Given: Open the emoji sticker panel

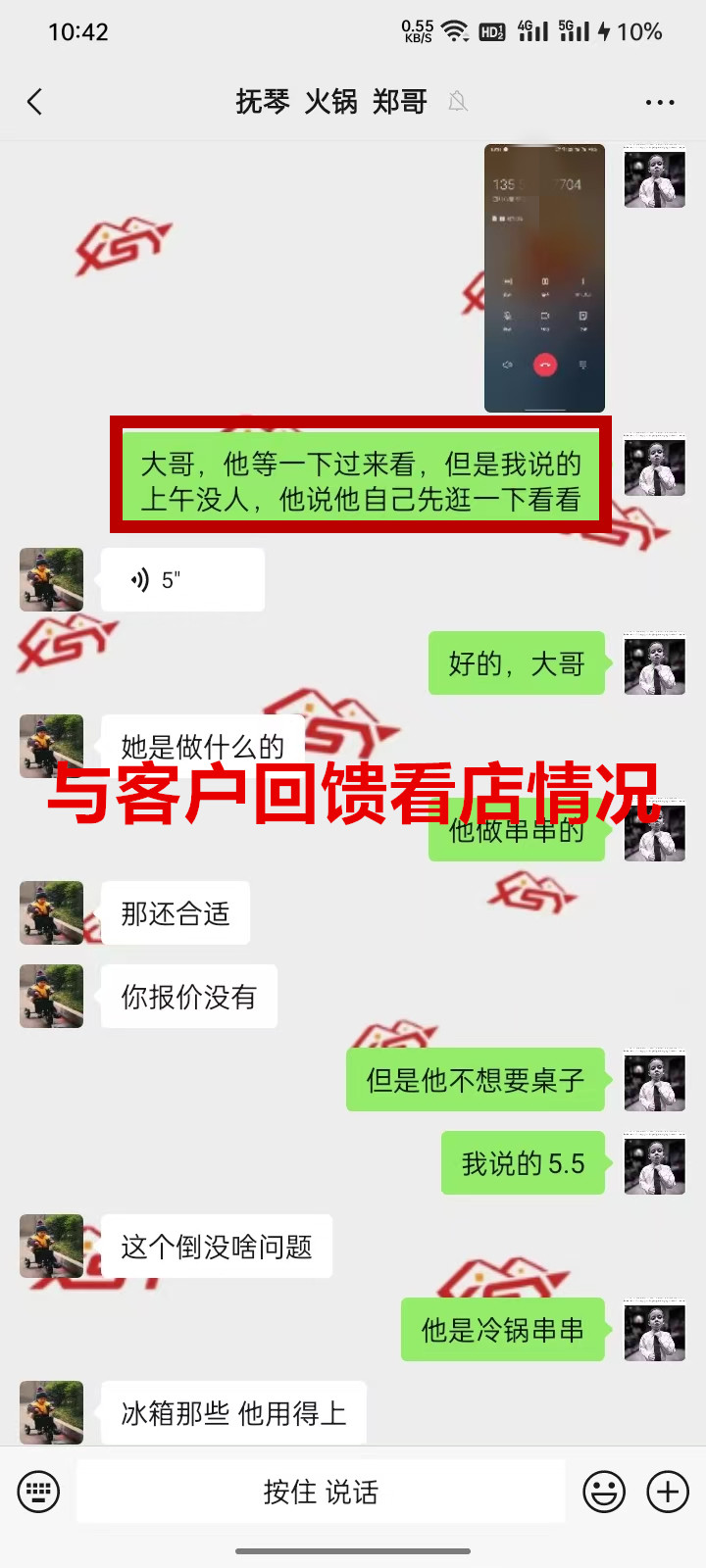Looking at the screenshot, I should coord(604,1492).
